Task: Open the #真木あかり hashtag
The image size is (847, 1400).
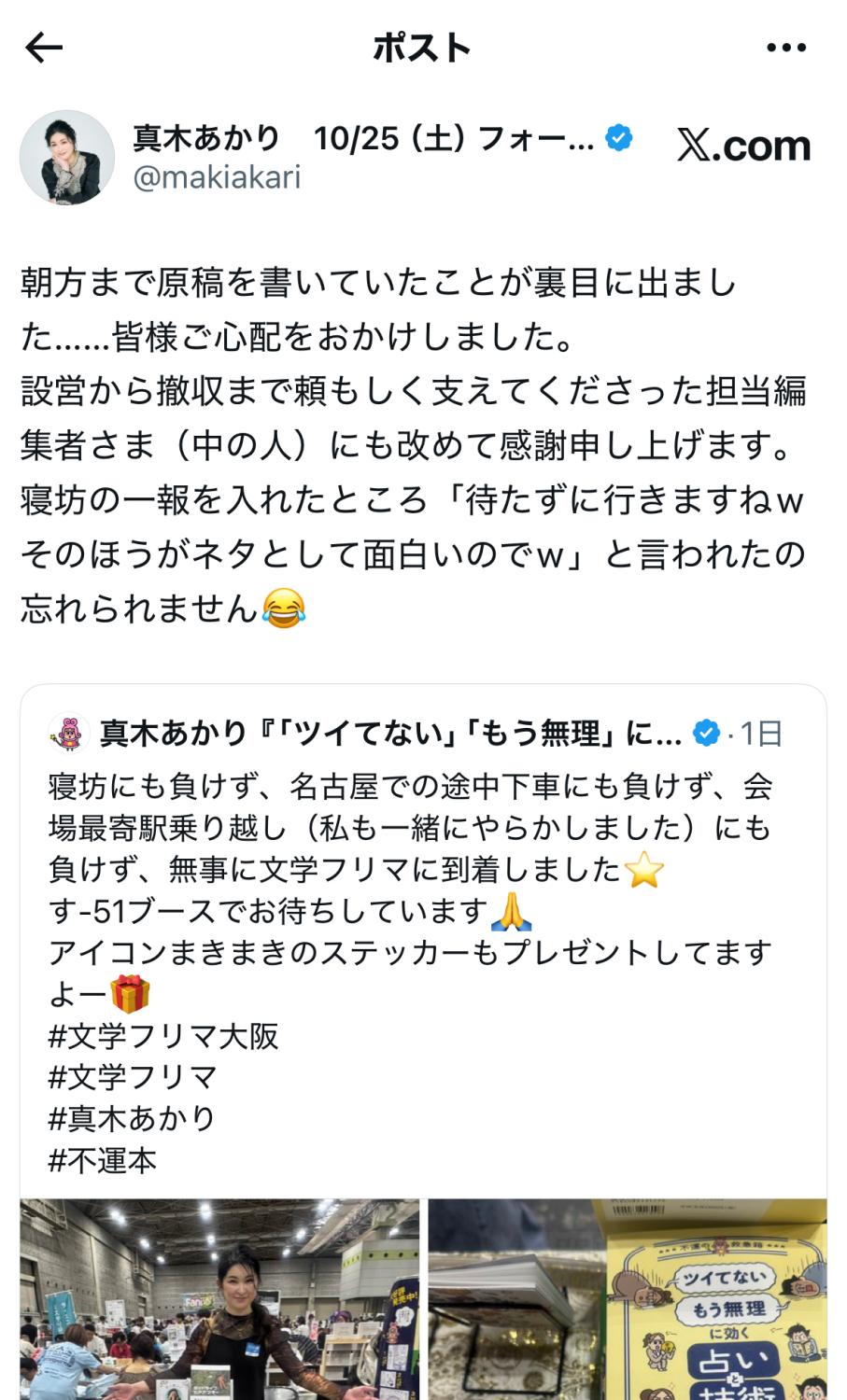Action: pyautogui.click(x=133, y=1118)
